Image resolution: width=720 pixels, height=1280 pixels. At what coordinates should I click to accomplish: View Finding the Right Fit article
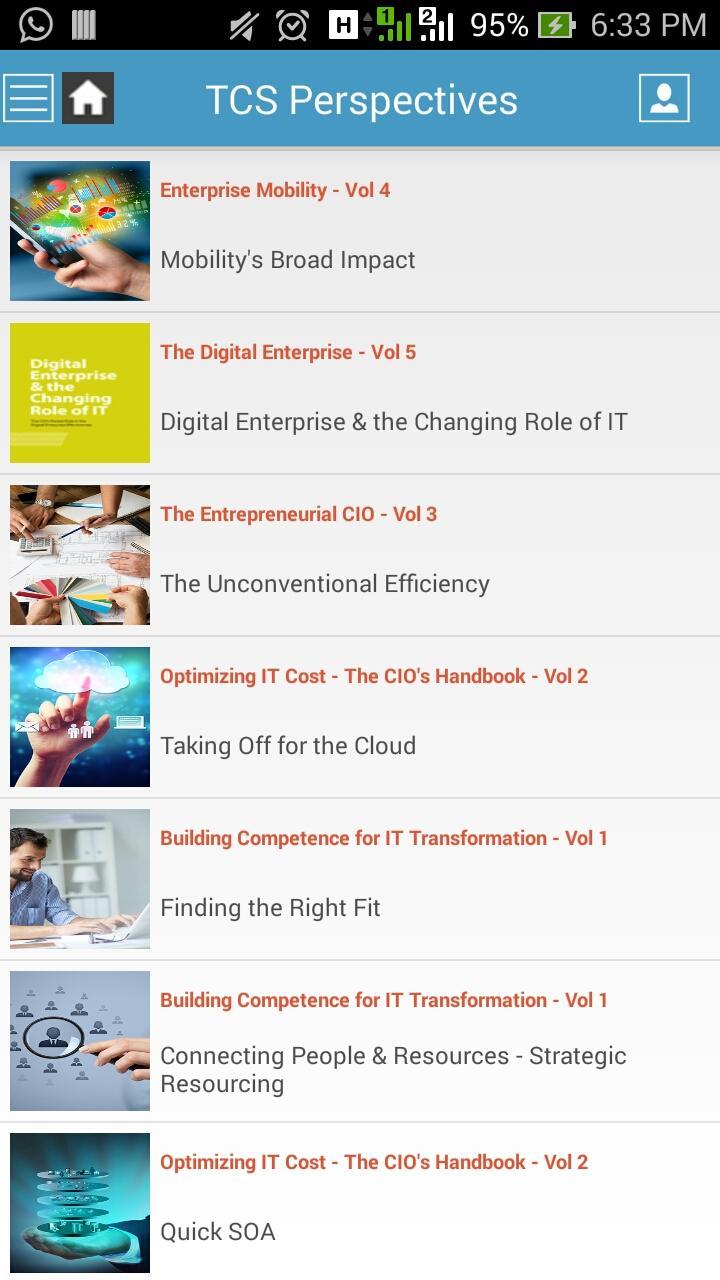pyautogui.click(x=270, y=908)
